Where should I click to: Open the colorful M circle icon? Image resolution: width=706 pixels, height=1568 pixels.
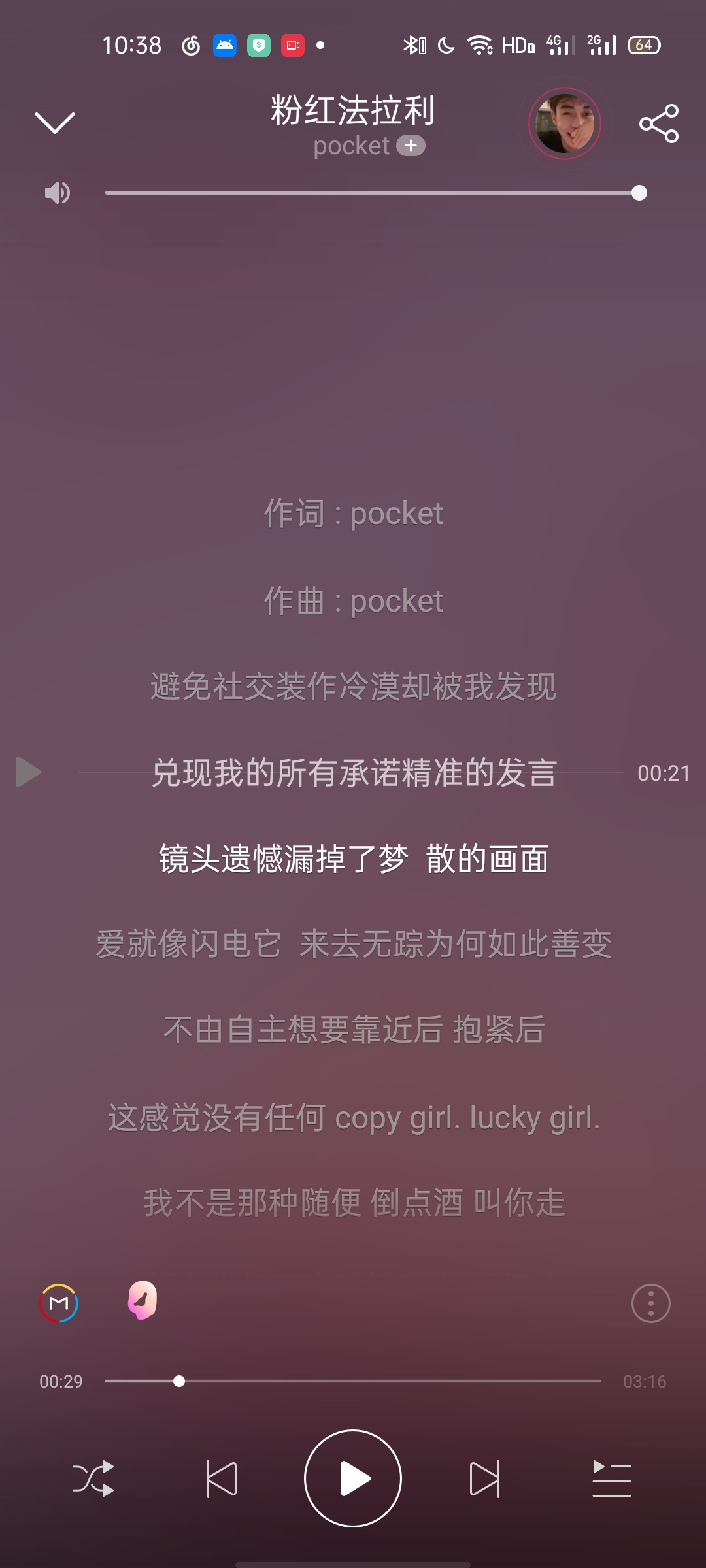tap(59, 1303)
